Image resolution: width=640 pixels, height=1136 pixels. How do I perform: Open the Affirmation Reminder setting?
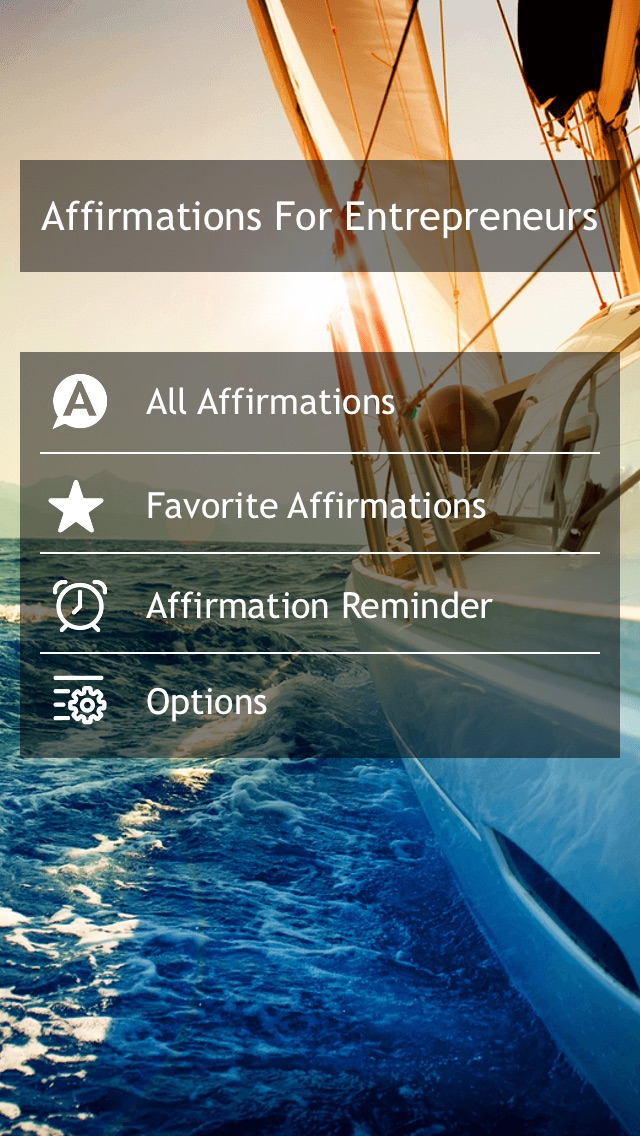[x=319, y=606]
